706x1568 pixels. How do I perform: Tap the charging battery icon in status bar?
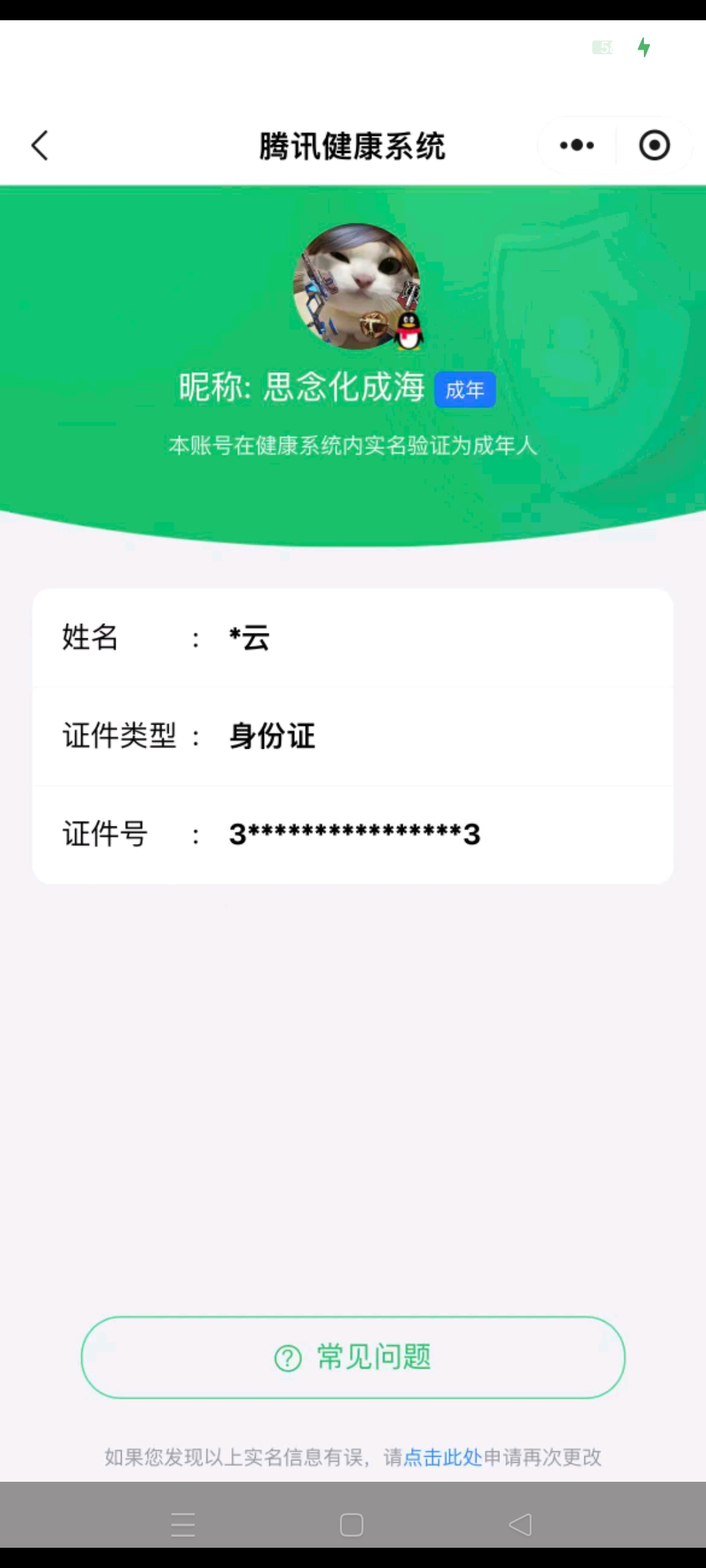pyautogui.click(x=644, y=47)
